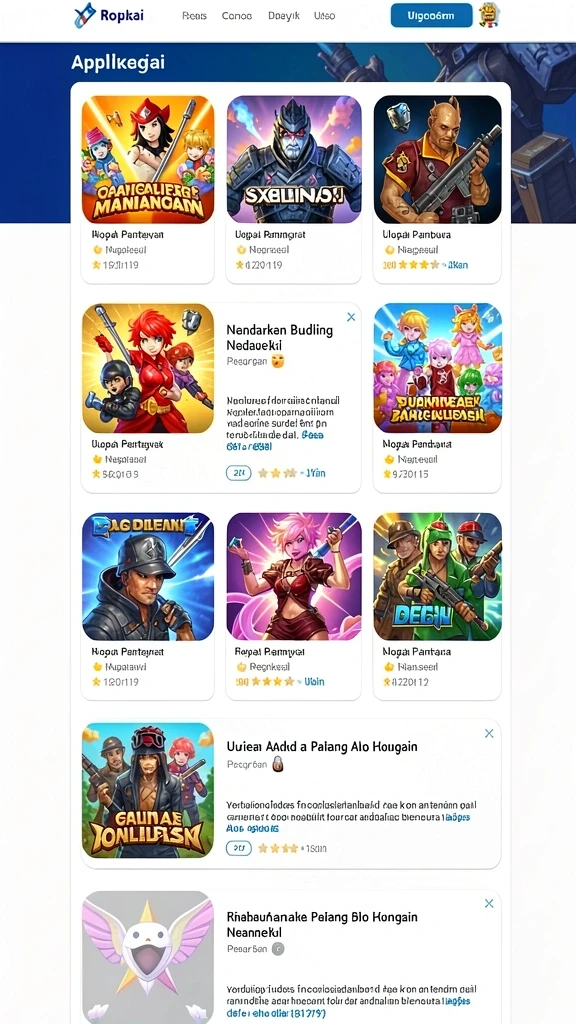This screenshot has width=576, height=1024.
Task: Open the Reats menu item
Action: coord(195,16)
